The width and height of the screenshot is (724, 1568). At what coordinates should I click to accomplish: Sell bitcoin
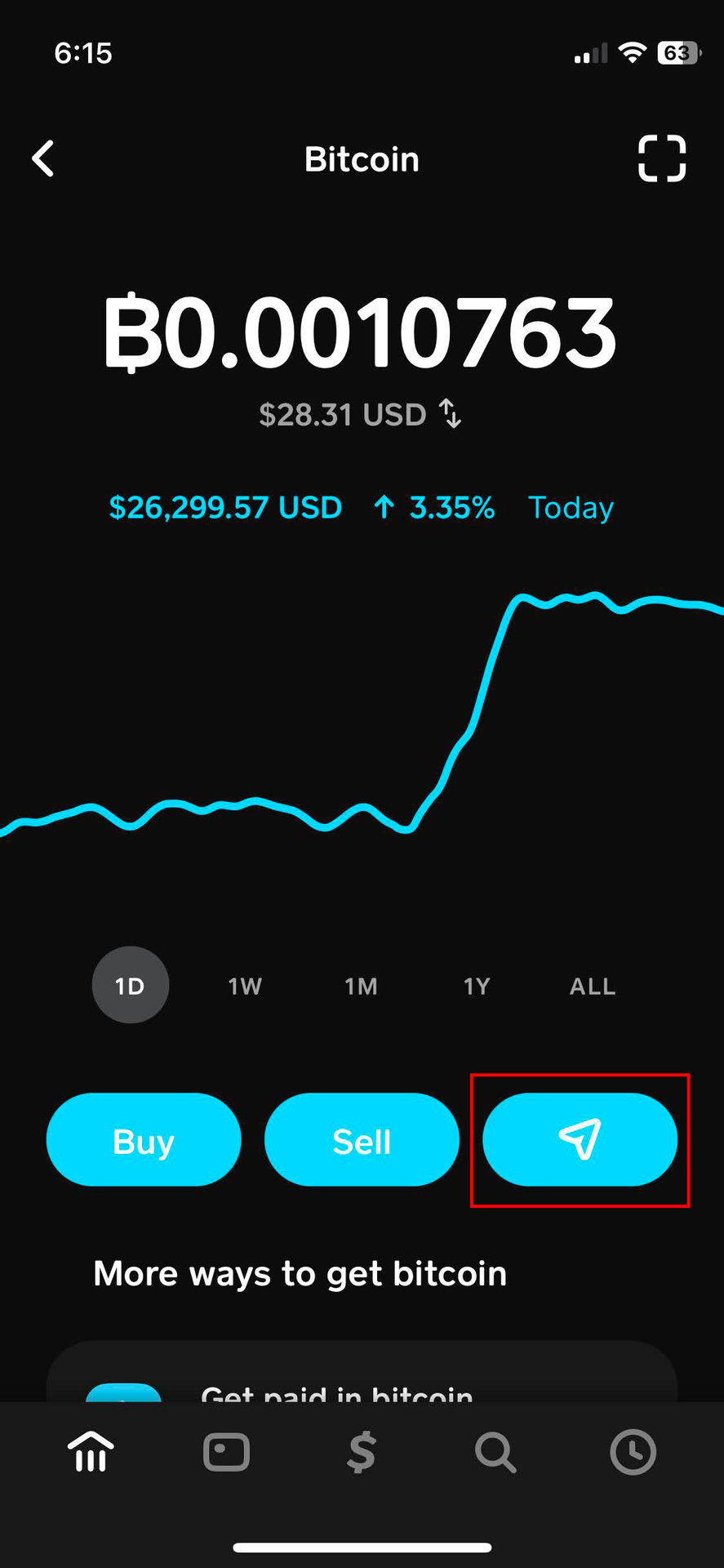coord(362,1140)
